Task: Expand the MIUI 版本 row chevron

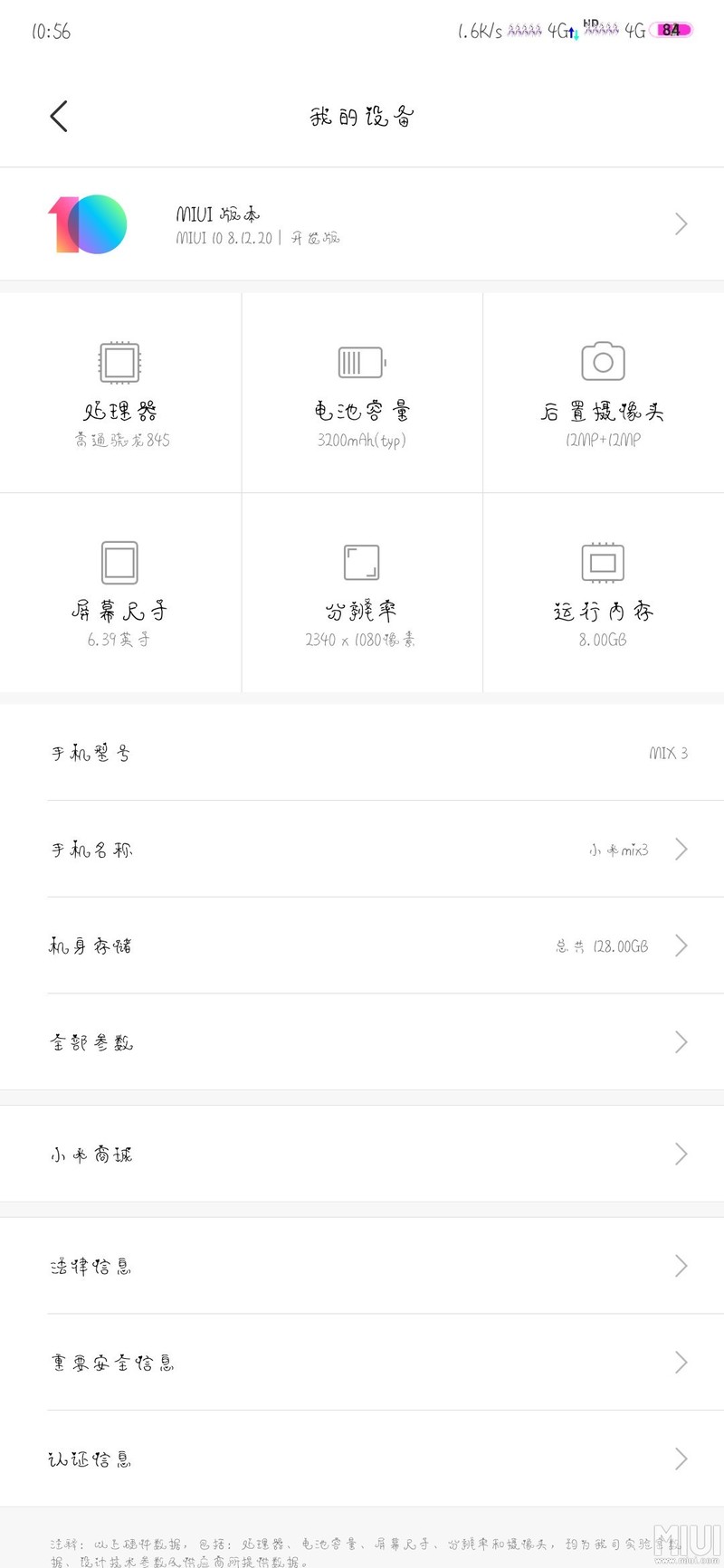Action: point(681,223)
